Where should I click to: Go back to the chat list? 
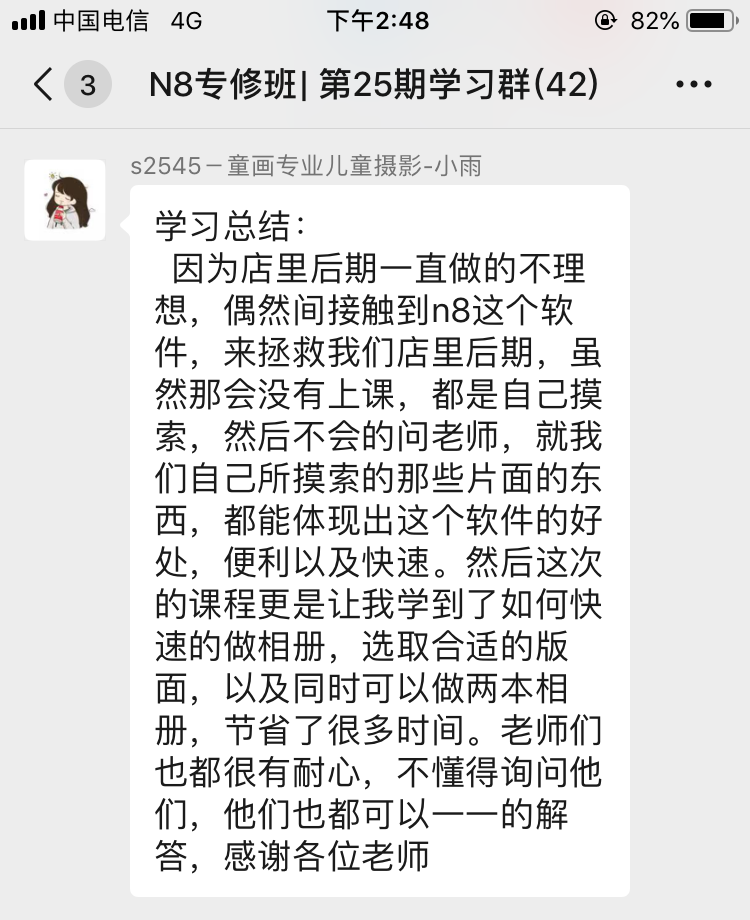click(44, 85)
